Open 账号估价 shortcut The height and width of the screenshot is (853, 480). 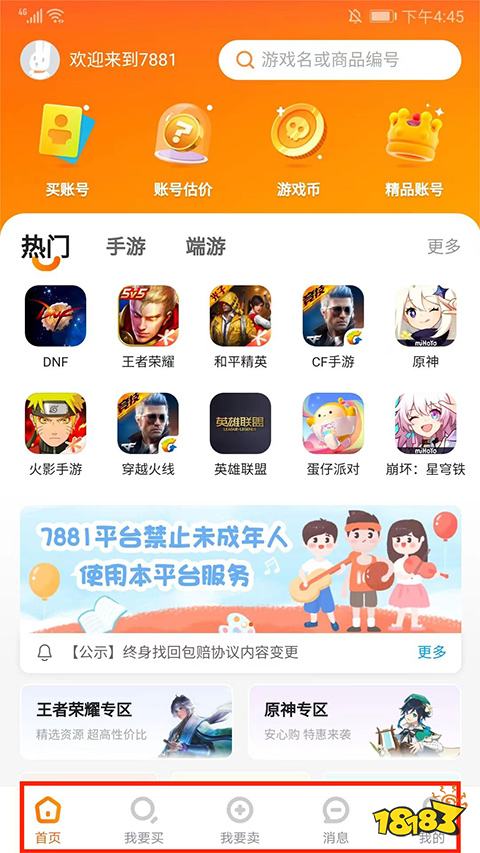pos(182,150)
